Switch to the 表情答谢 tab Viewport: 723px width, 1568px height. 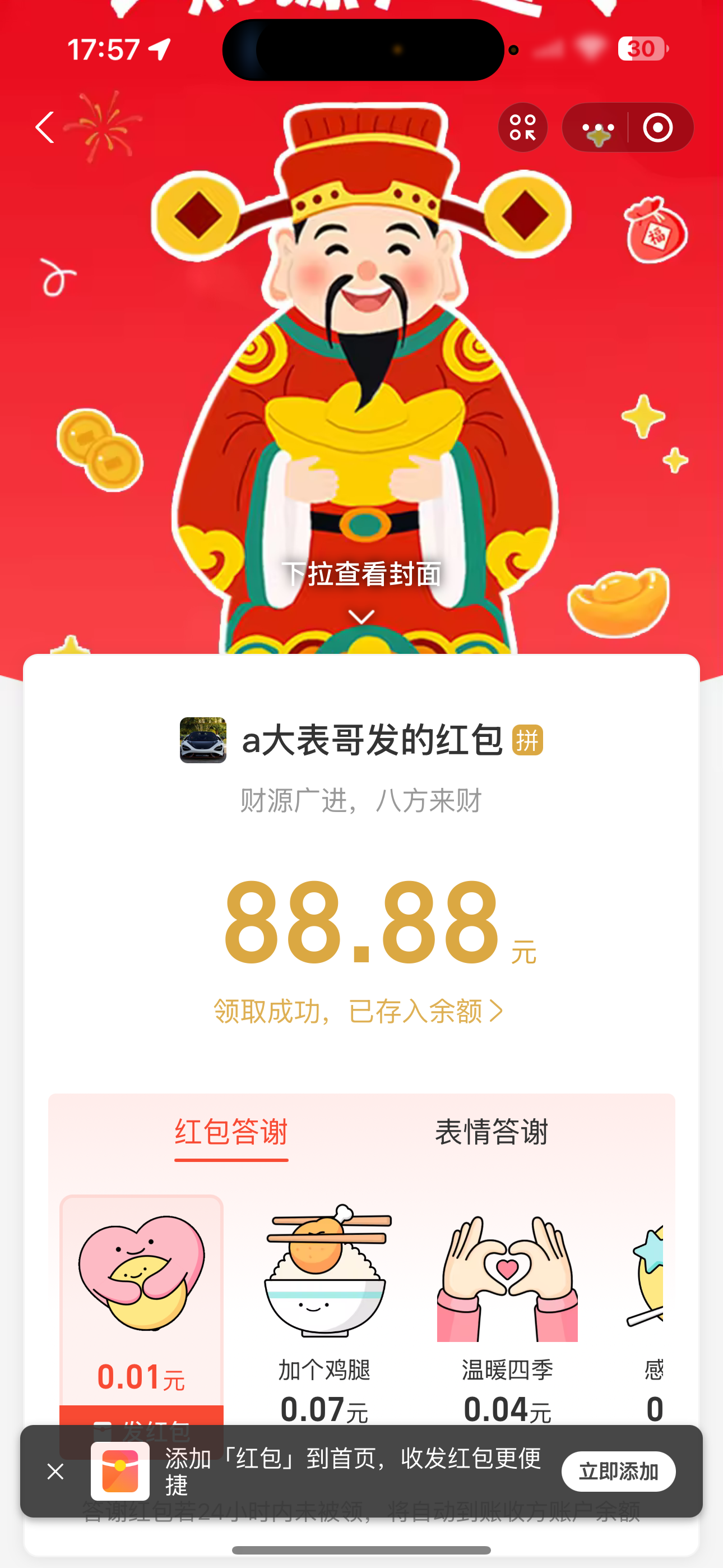click(x=492, y=1132)
